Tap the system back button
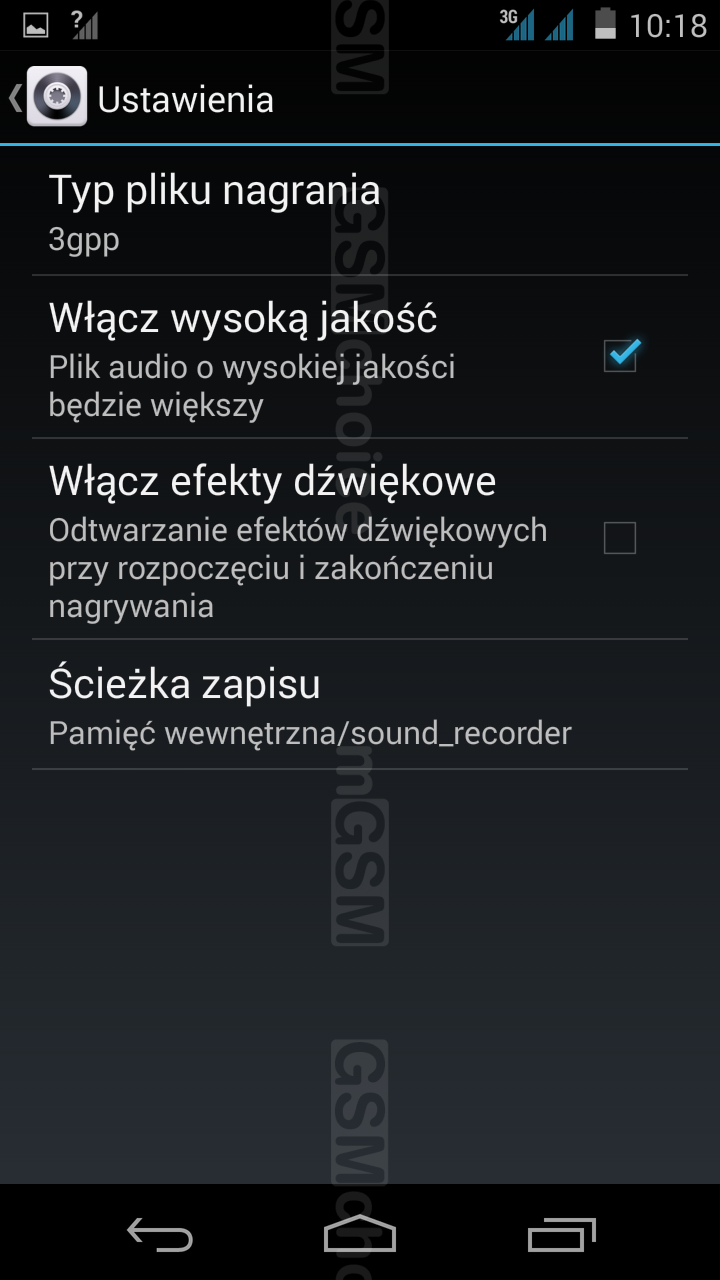The image size is (720, 1280). [x=160, y=1234]
